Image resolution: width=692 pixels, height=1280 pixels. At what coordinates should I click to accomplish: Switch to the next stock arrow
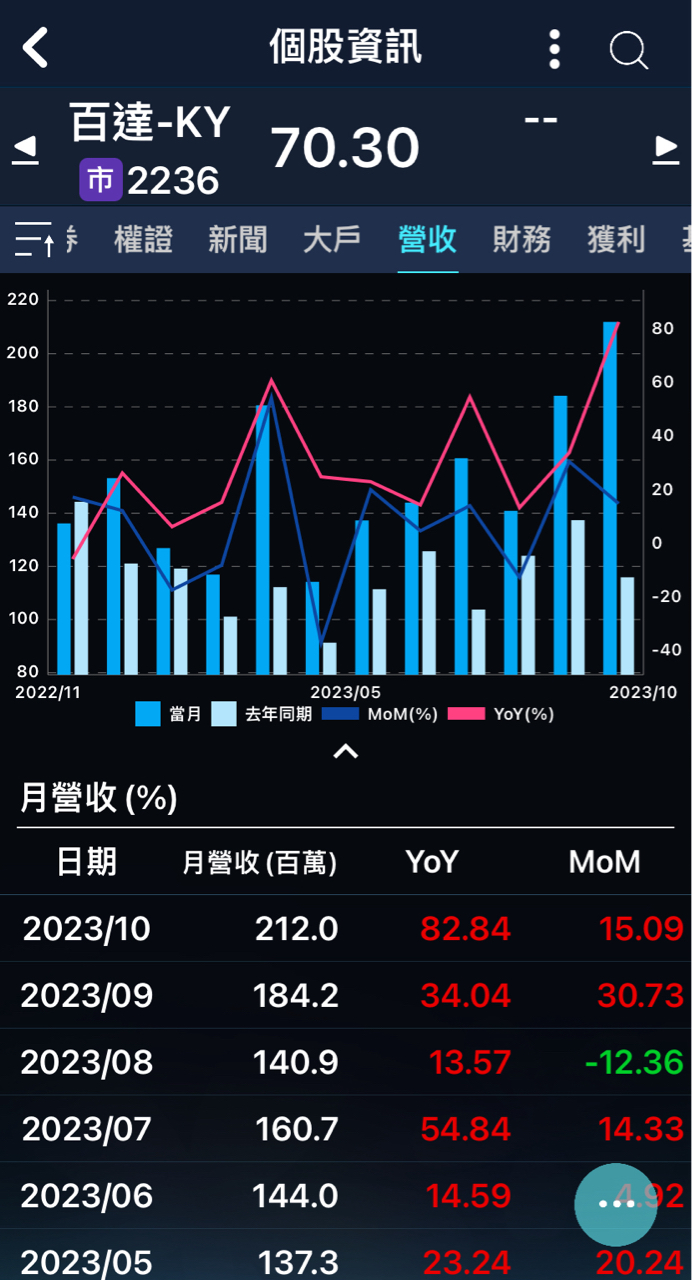pos(666,150)
